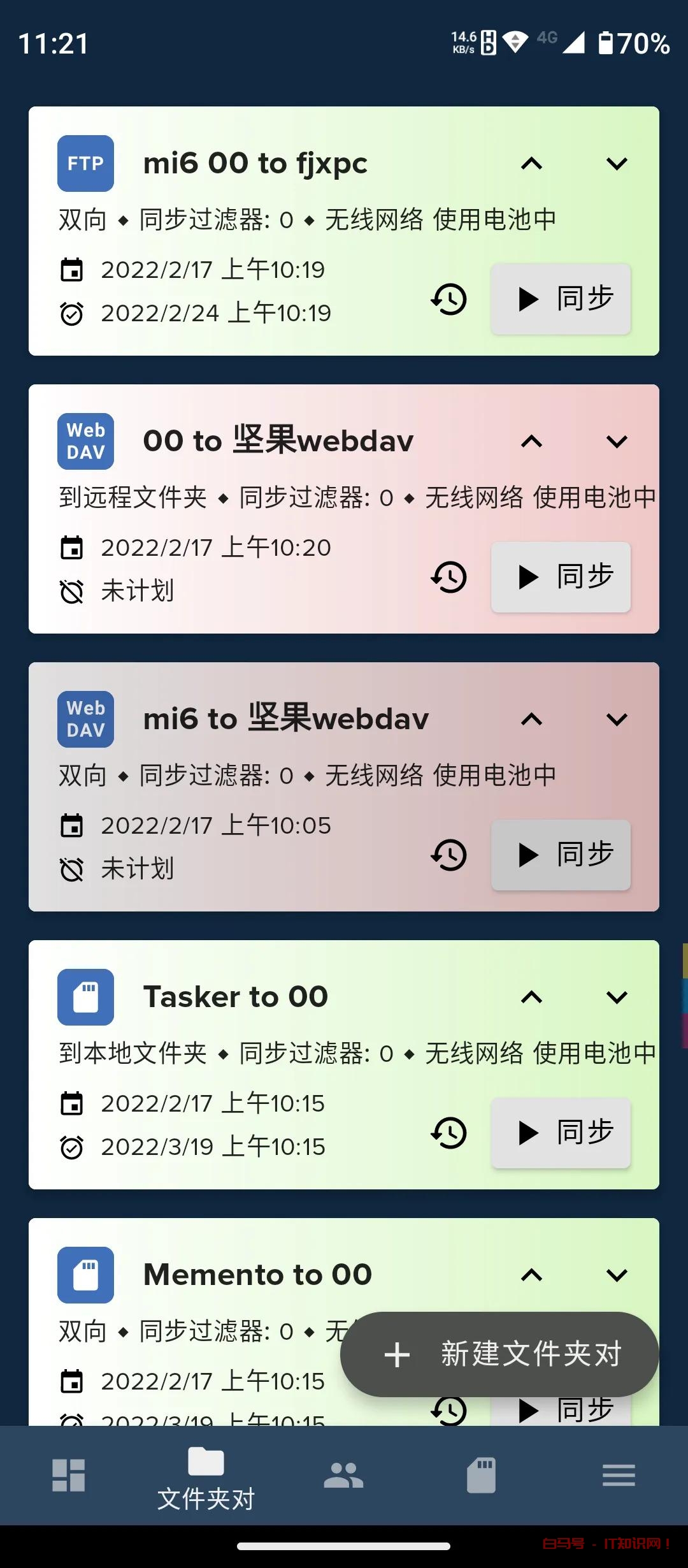This screenshot has height=1568, width=688.
Task: Sync the Tasker to 00 pair
Action: (x=561, y=1133)
